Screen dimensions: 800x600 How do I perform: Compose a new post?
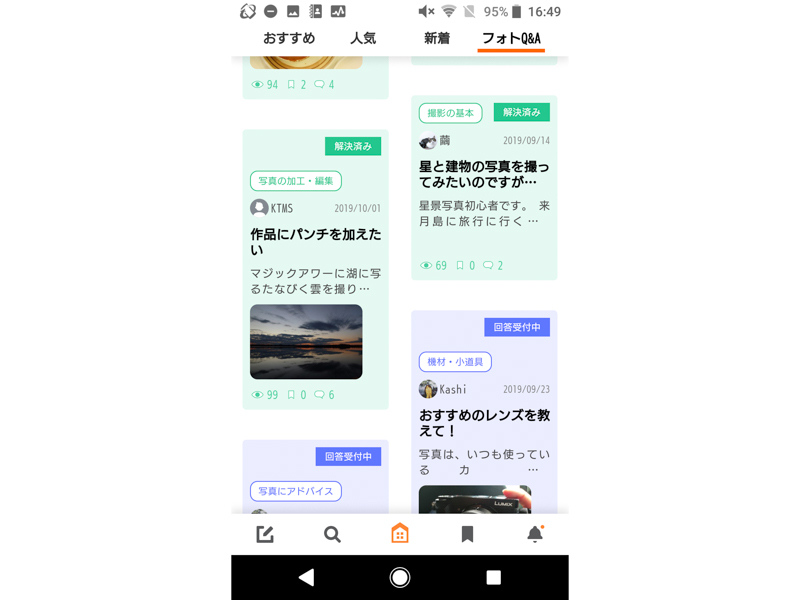pos(265,534)
